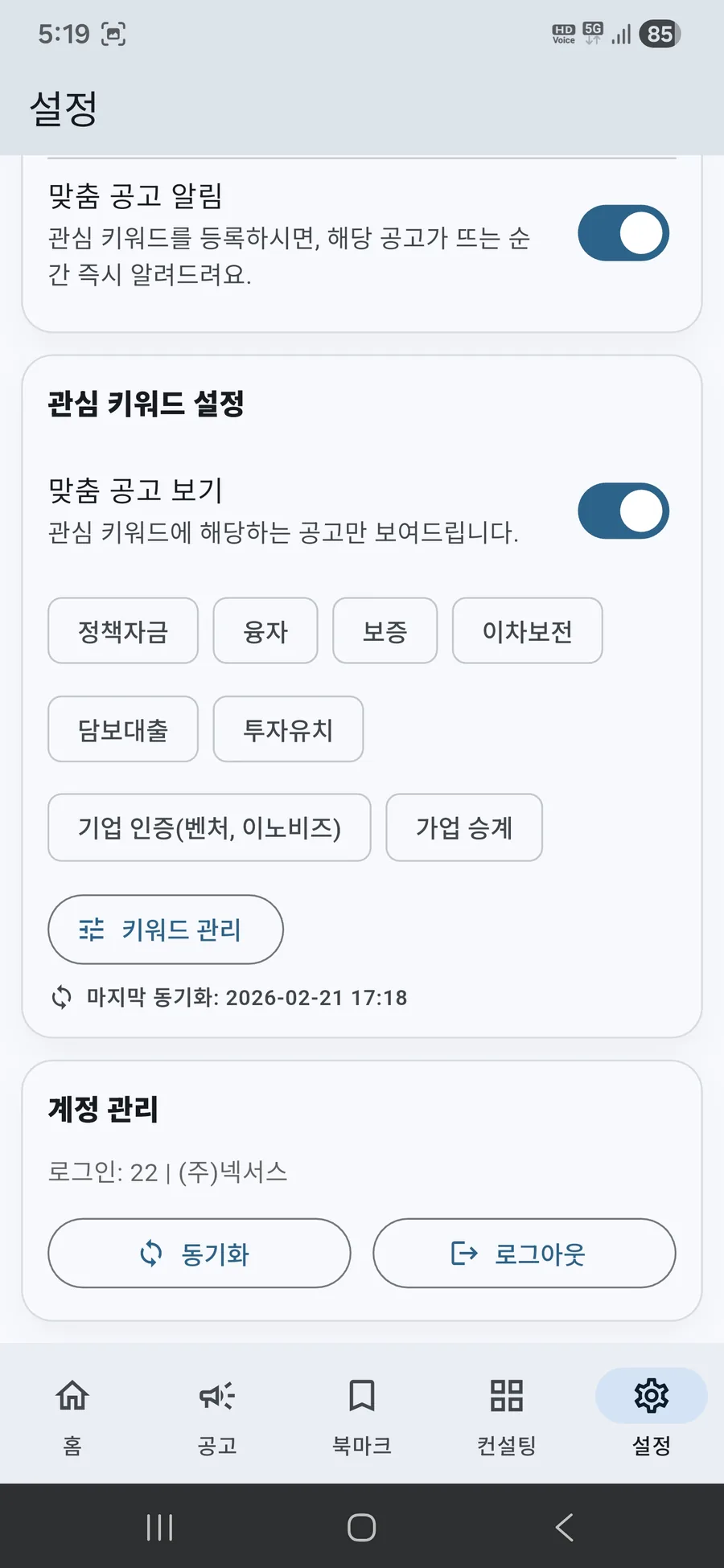
Task: Open the 컨설팅 grid icon
Action: click(x=505, y=1396)
